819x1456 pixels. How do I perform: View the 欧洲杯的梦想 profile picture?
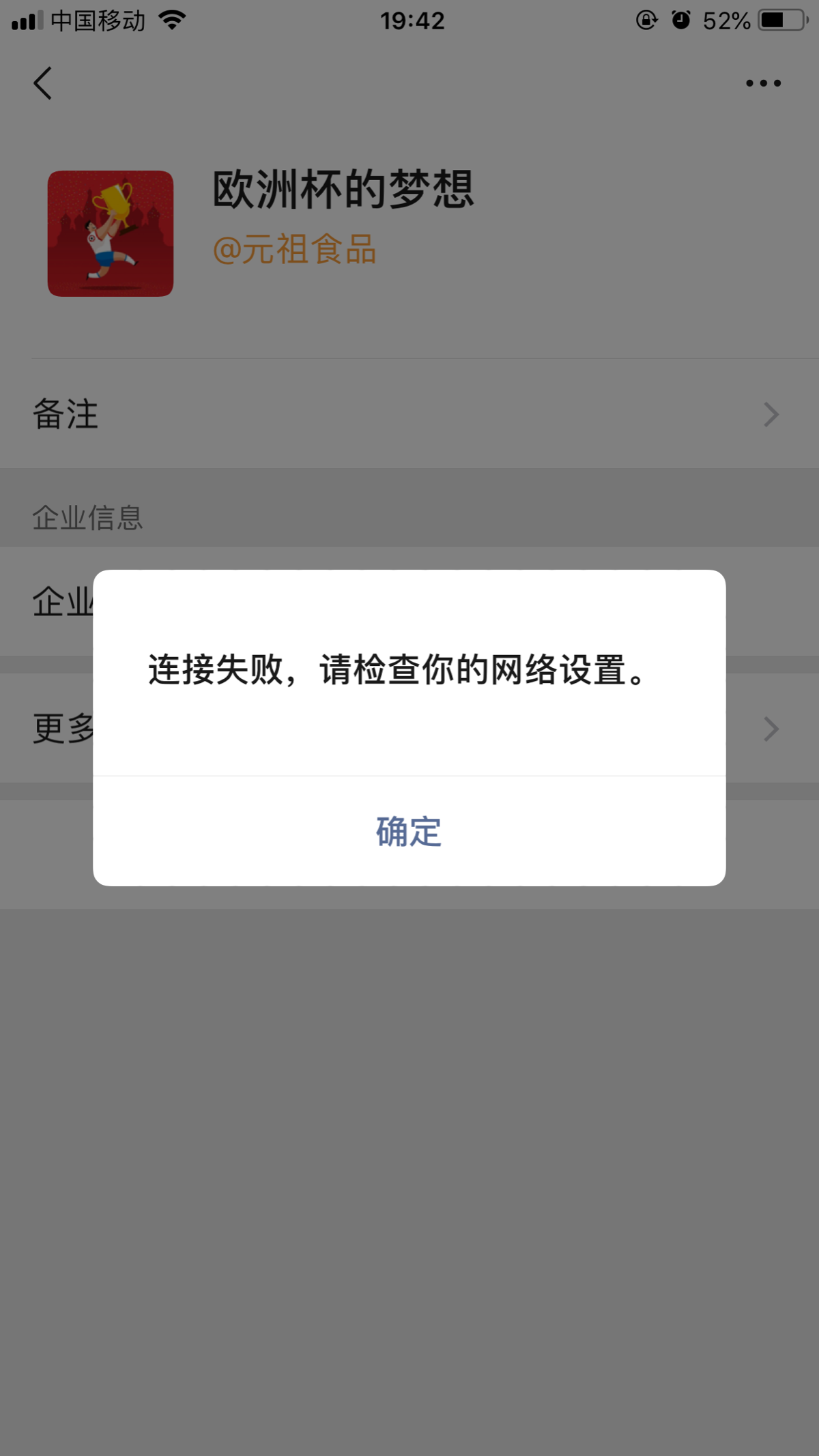tap(111, 233)
